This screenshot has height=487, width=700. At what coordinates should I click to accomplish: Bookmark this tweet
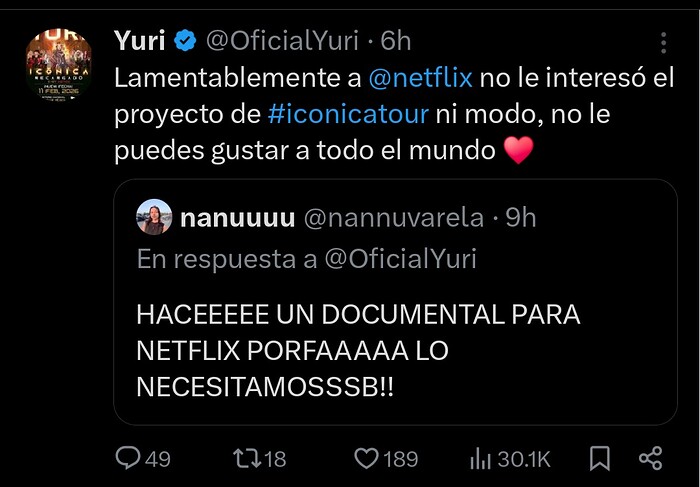tap(599, 458)
